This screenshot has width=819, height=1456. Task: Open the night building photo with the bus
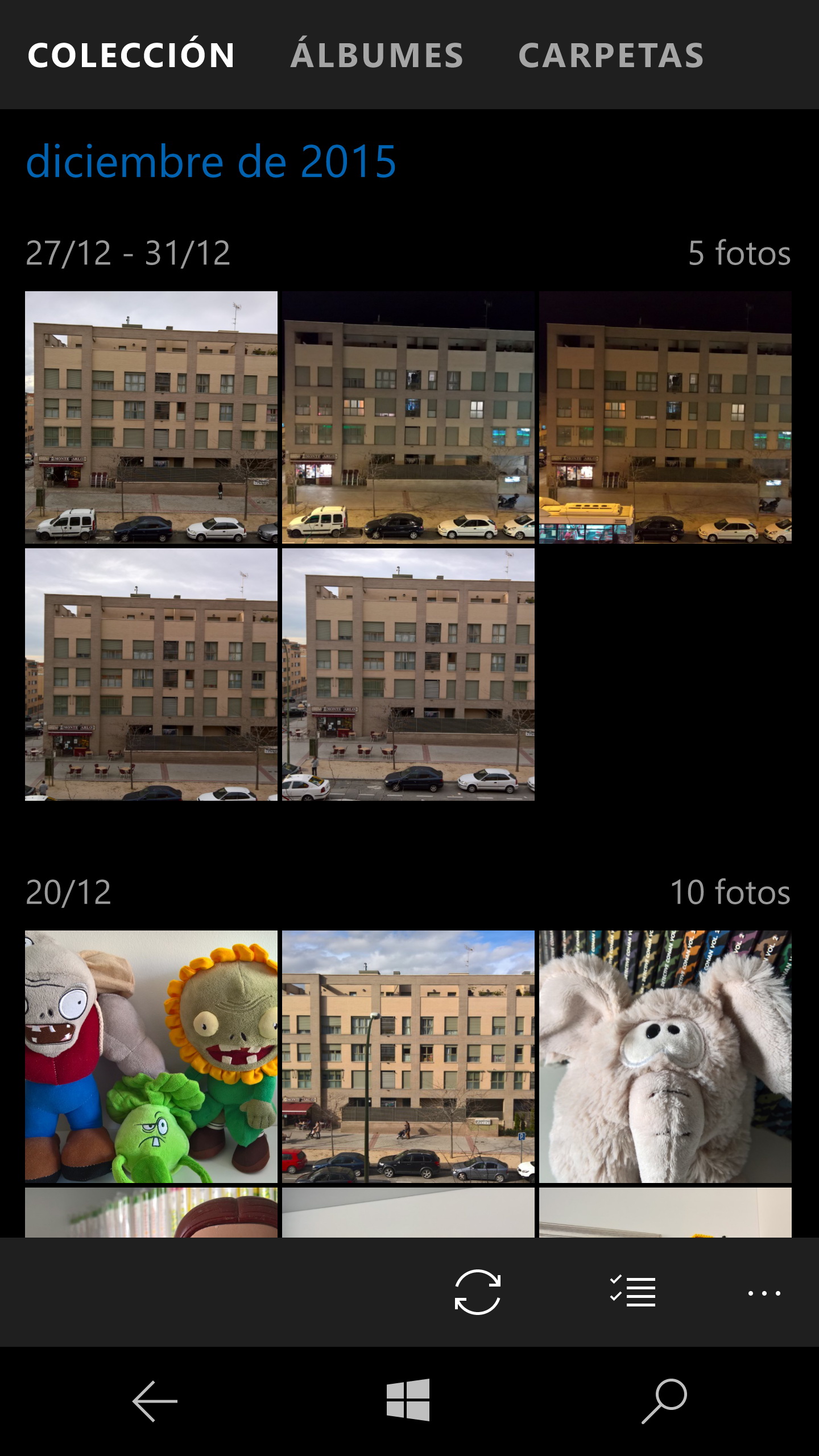coord(665,417)
